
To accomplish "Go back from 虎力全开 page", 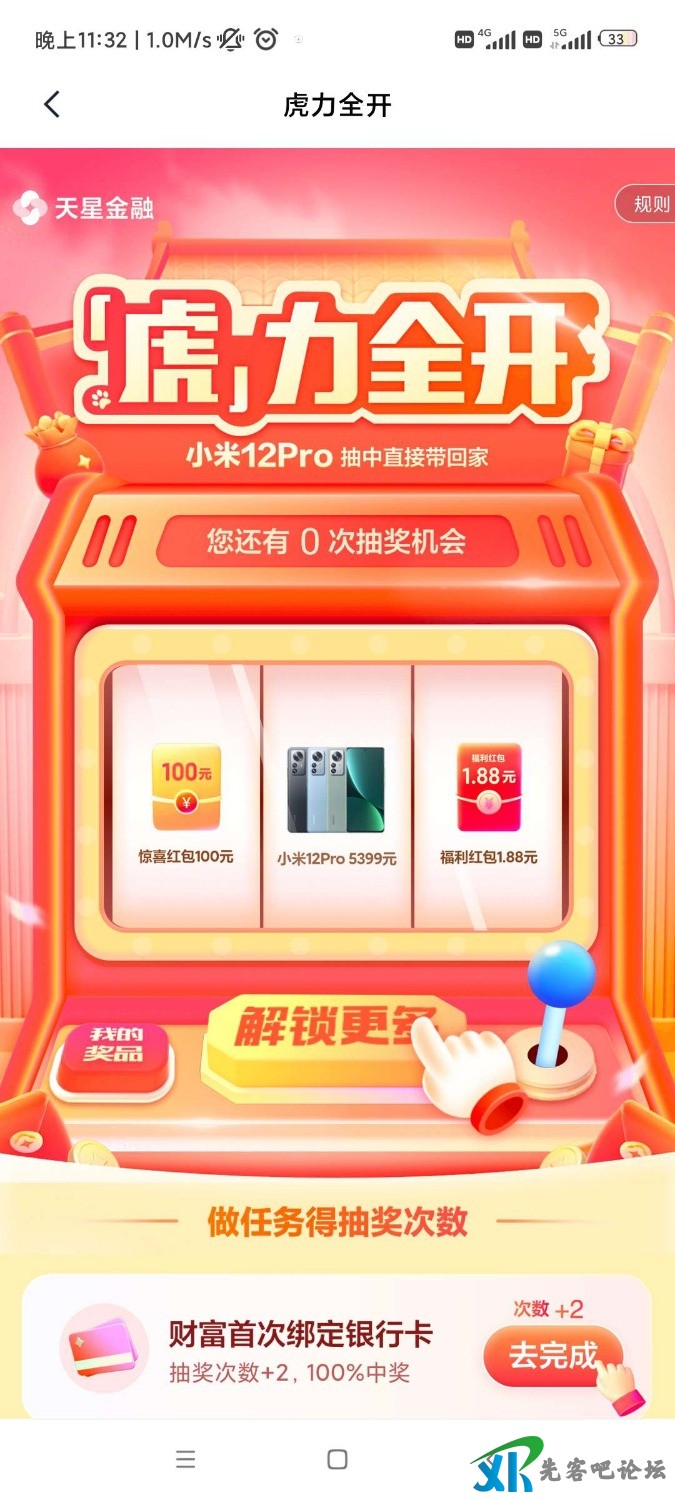I will click(52, 105).
